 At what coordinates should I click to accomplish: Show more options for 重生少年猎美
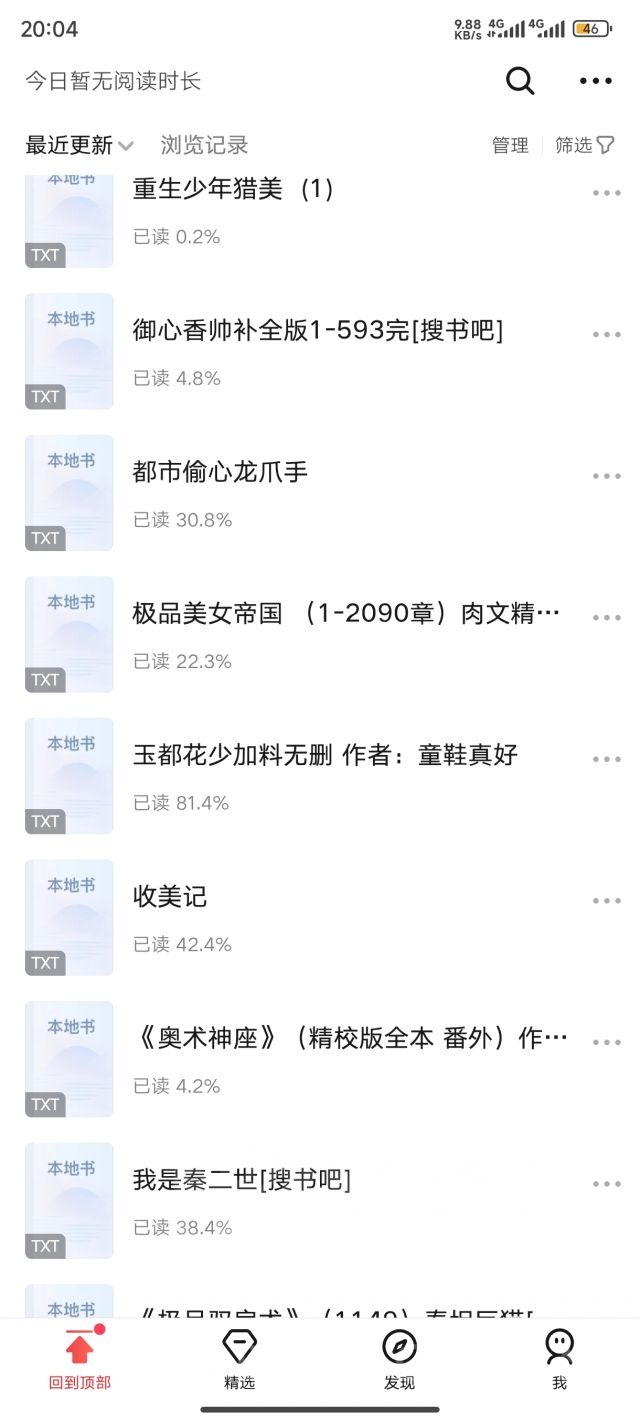(x=606, y=193)
